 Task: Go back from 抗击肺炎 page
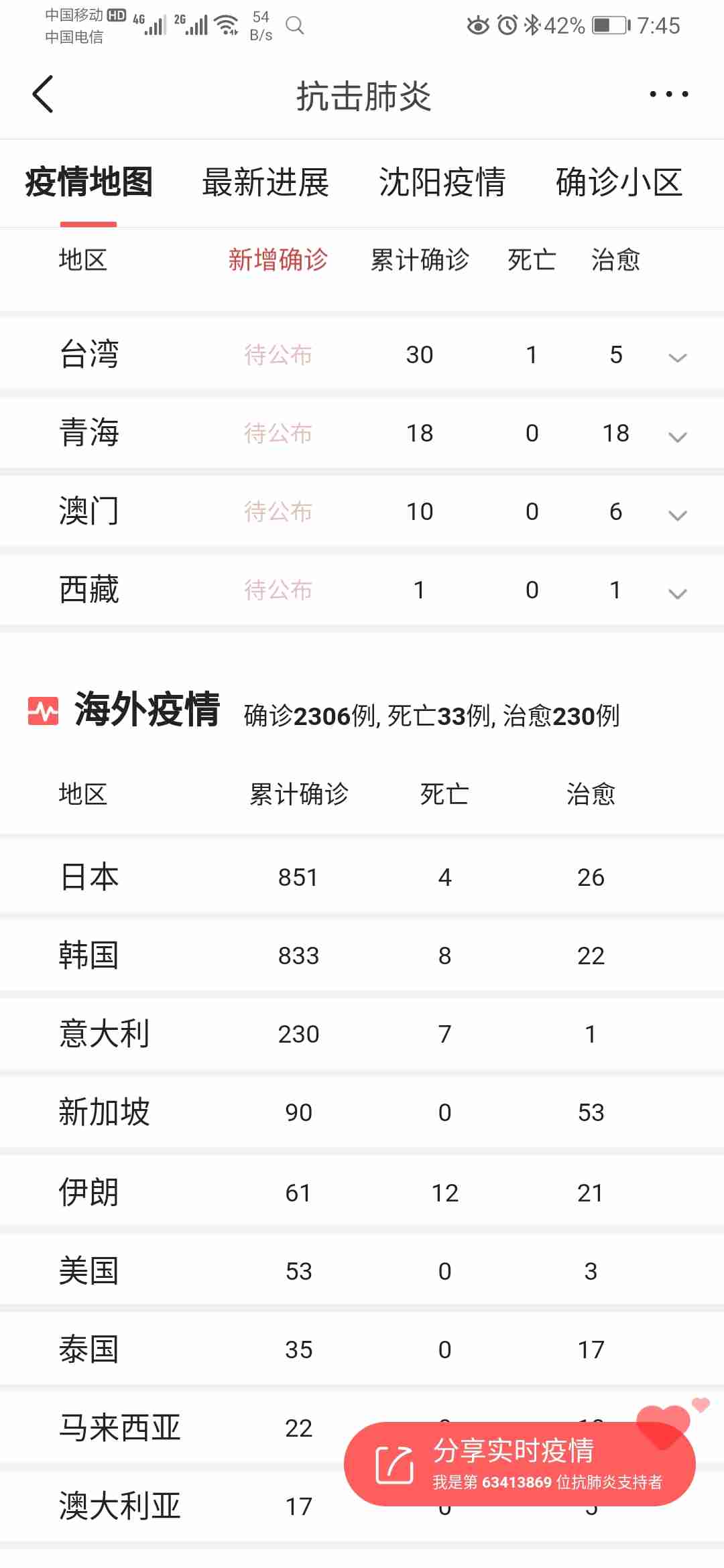[43, 94]
